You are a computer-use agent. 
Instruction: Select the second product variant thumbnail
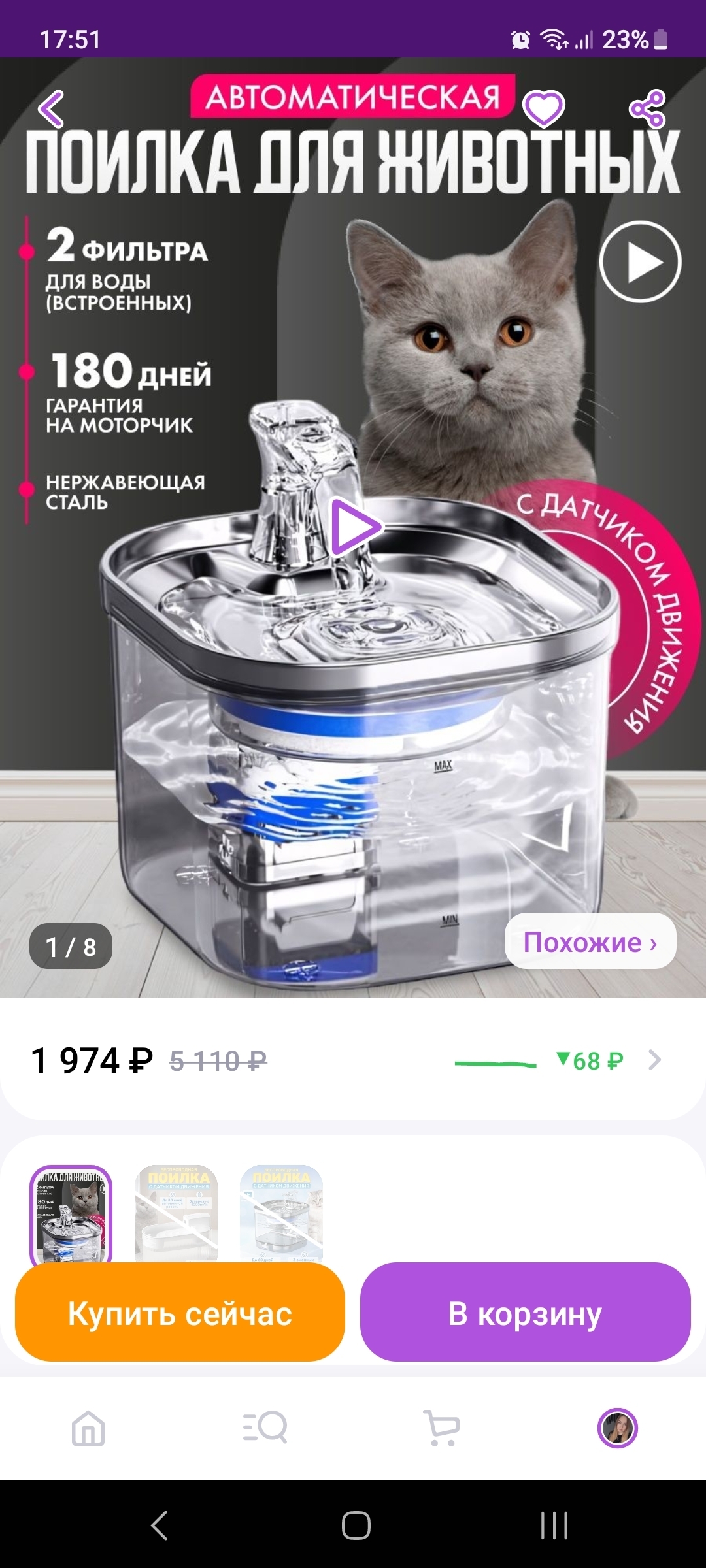[x=176, y=1213]
